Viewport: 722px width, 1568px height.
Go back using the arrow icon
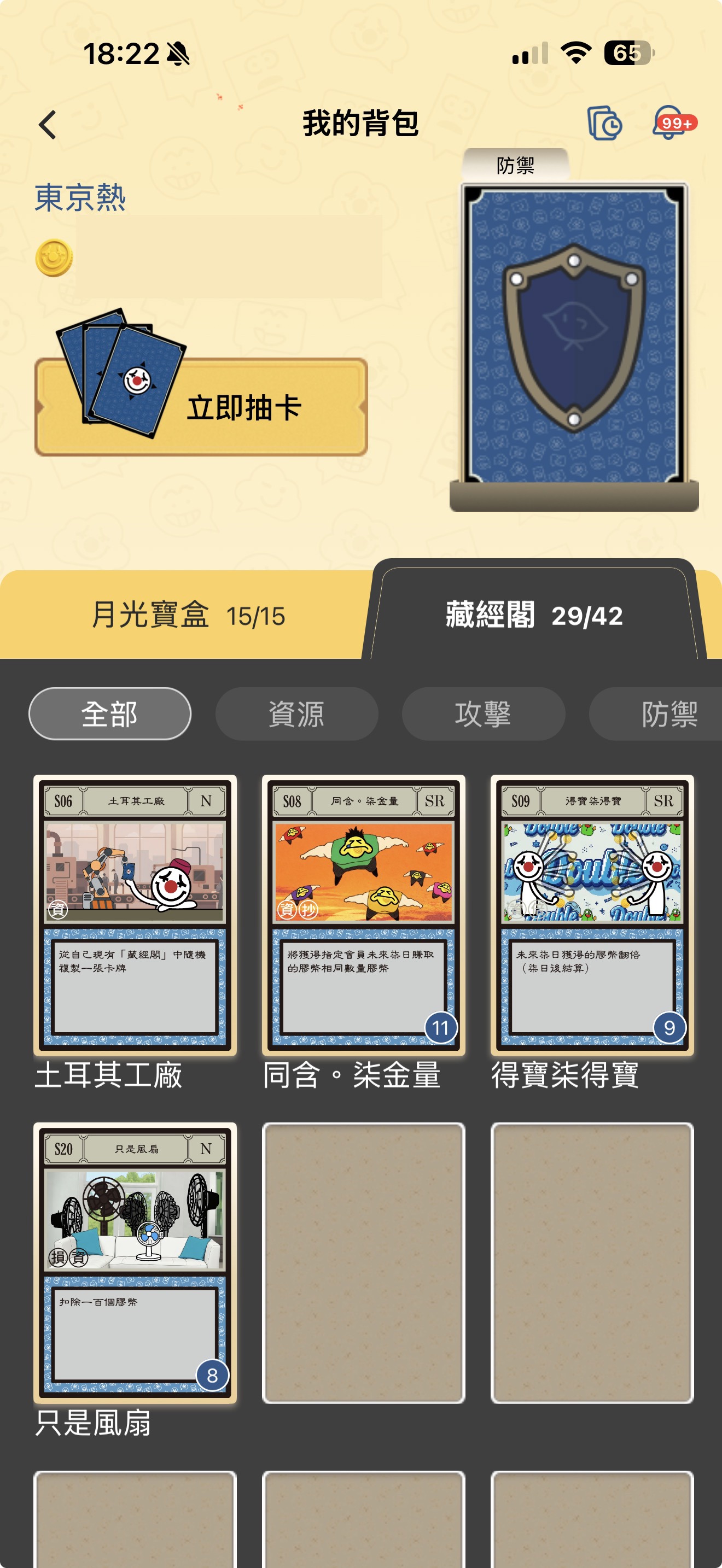coord(48,125)
